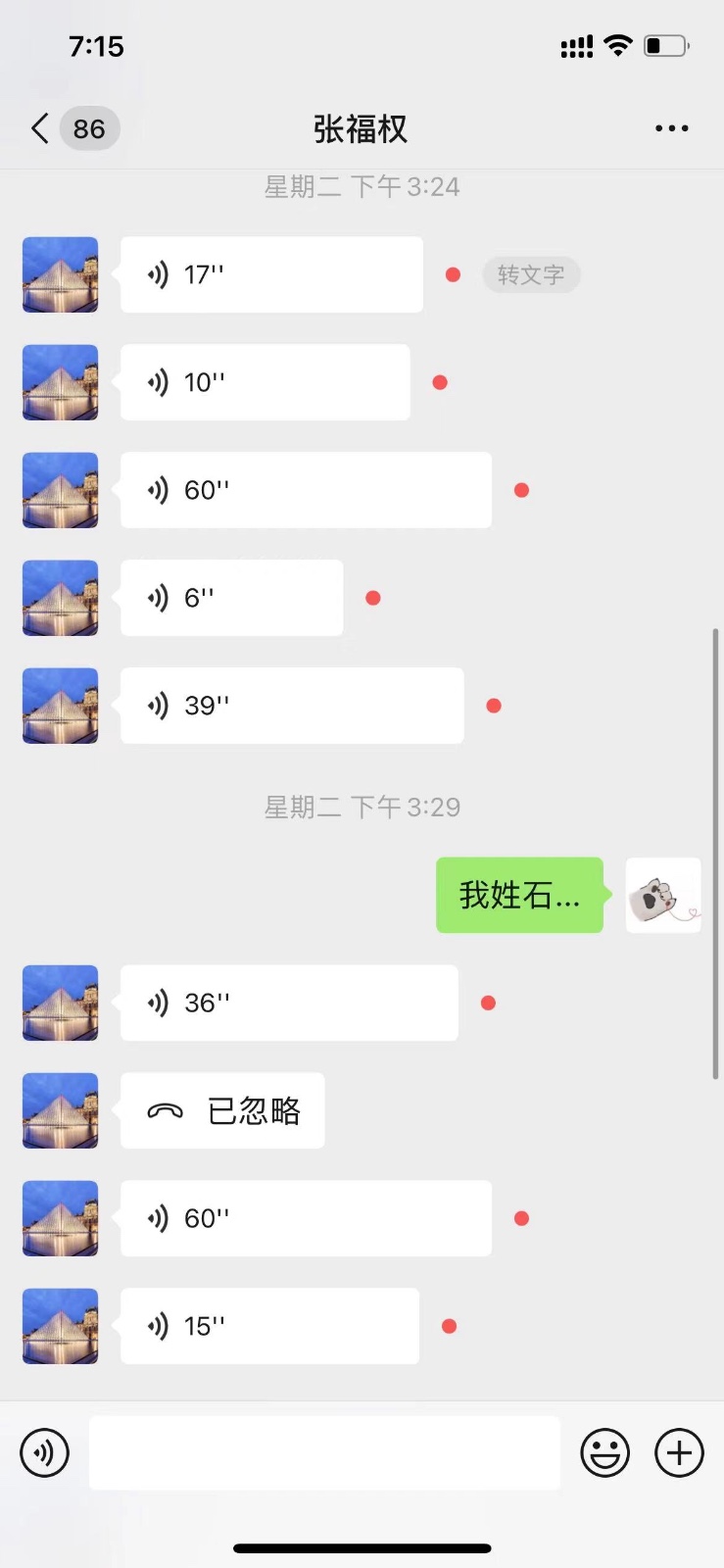Tap the 已忽略 ignored call entry
The height and width of the screenshot is (1568, 724).
(222, 1110)
